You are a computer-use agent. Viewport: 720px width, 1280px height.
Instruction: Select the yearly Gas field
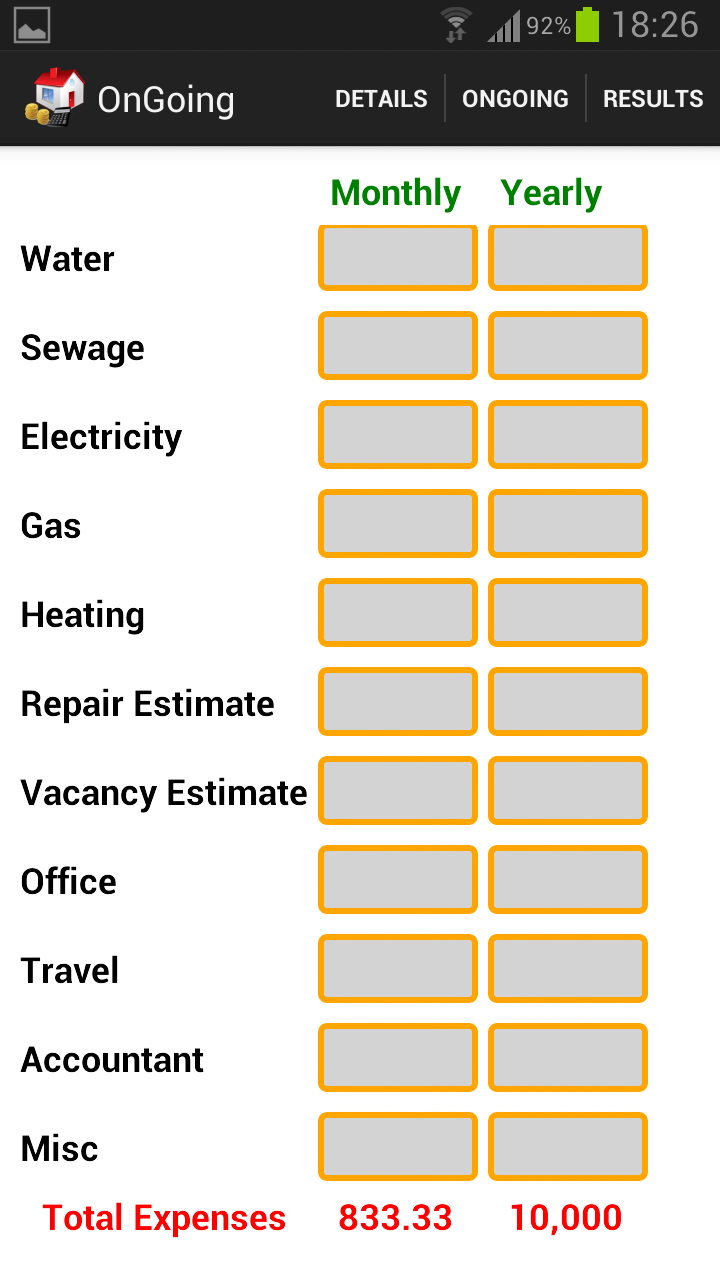click(568, 524)
